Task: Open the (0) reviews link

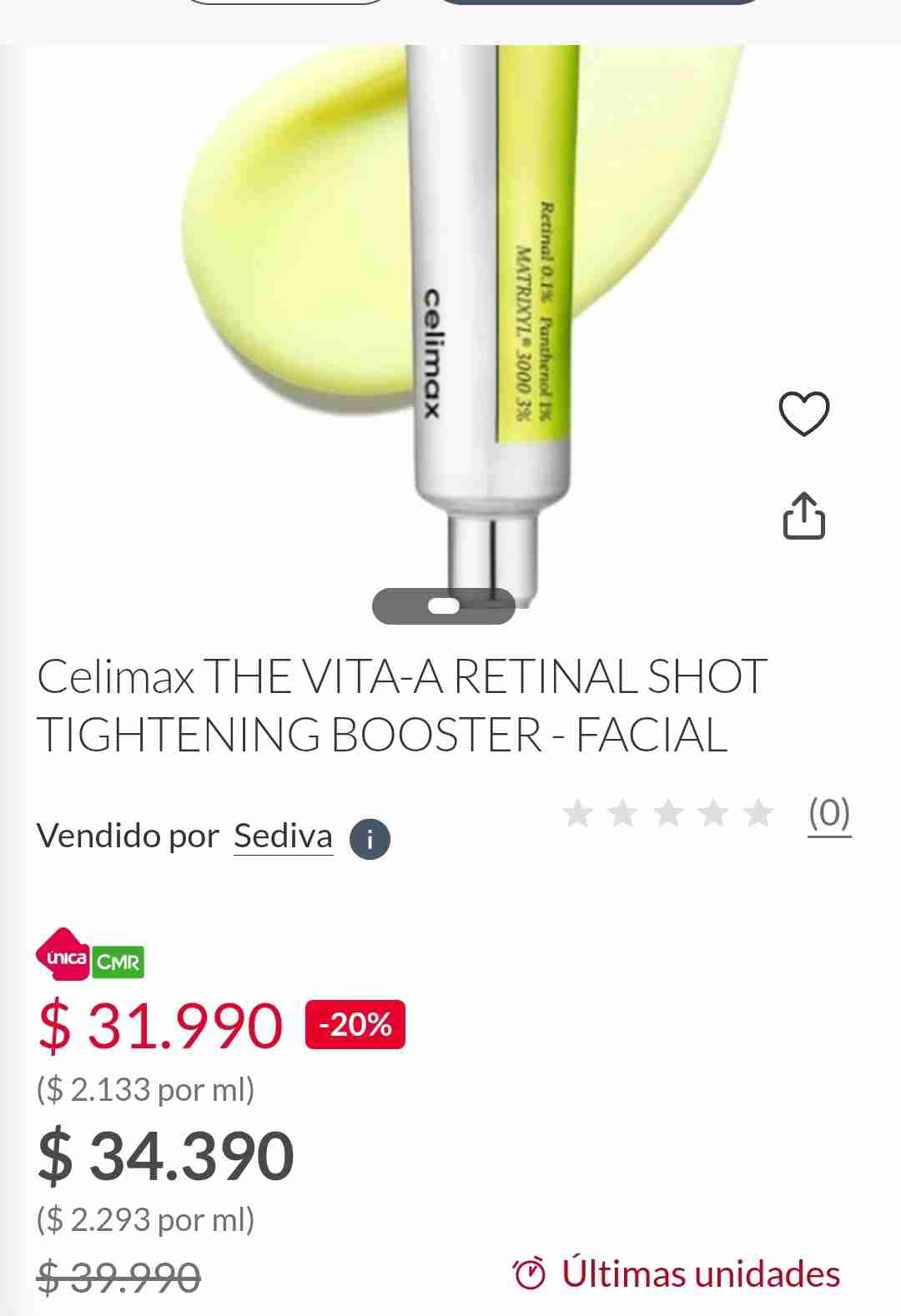Action: pos(830,813)
